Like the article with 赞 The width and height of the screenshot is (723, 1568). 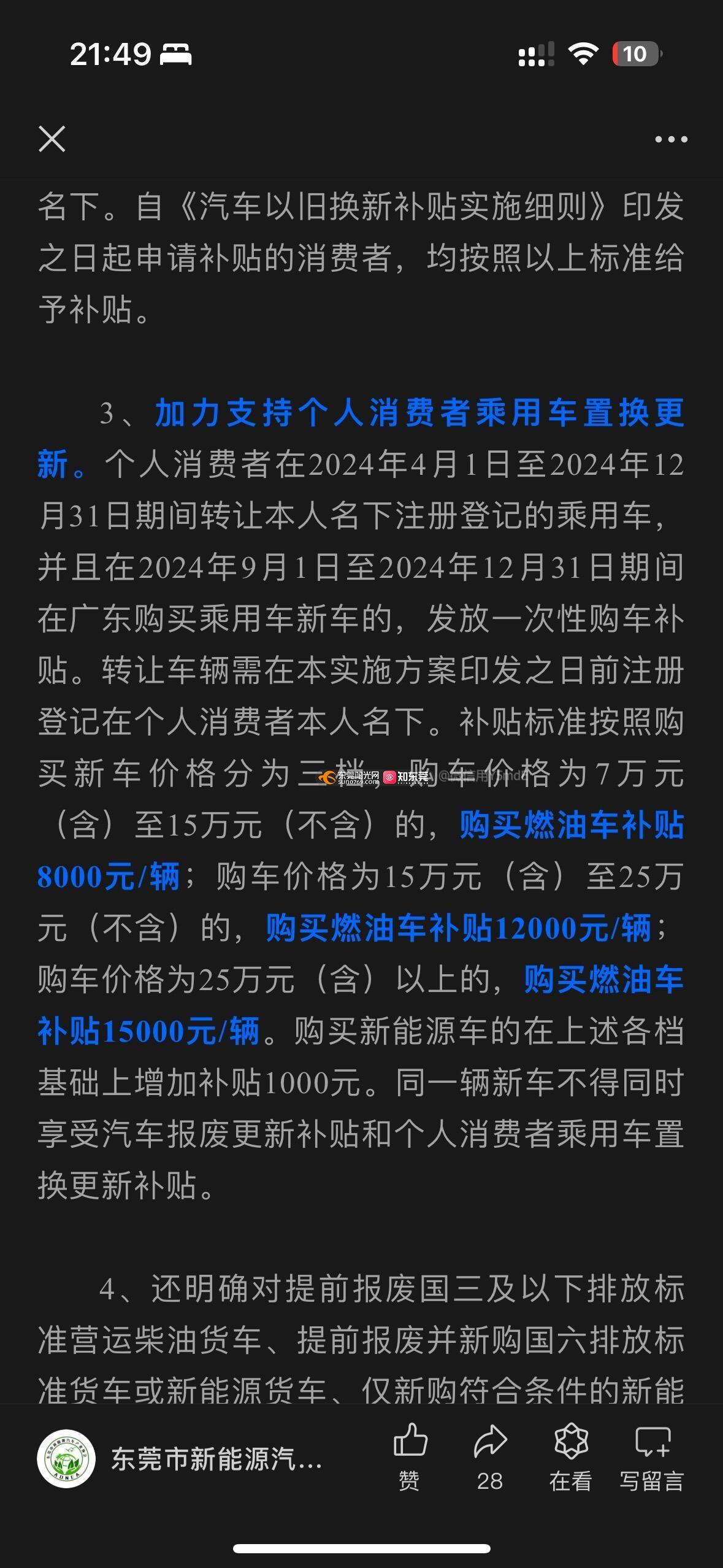point(410,1457)
